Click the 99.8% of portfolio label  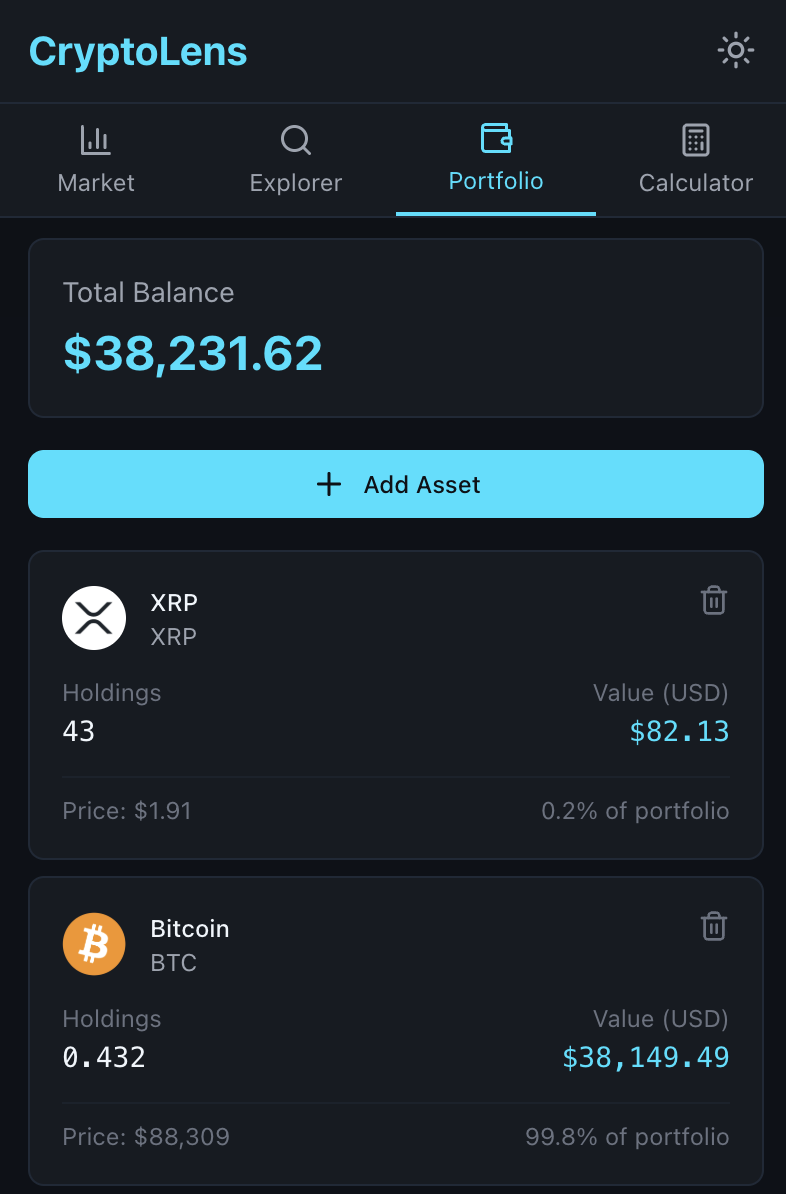coord(627,1136)
